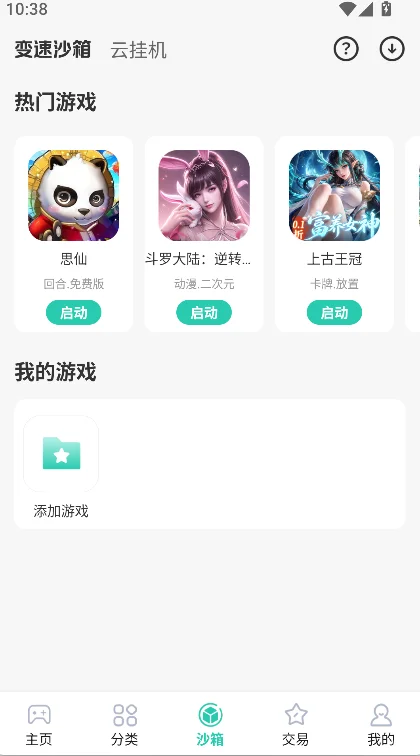Add a game via 添加游戏 folder
Screen dimensions: 420x756
pos(61,454)
